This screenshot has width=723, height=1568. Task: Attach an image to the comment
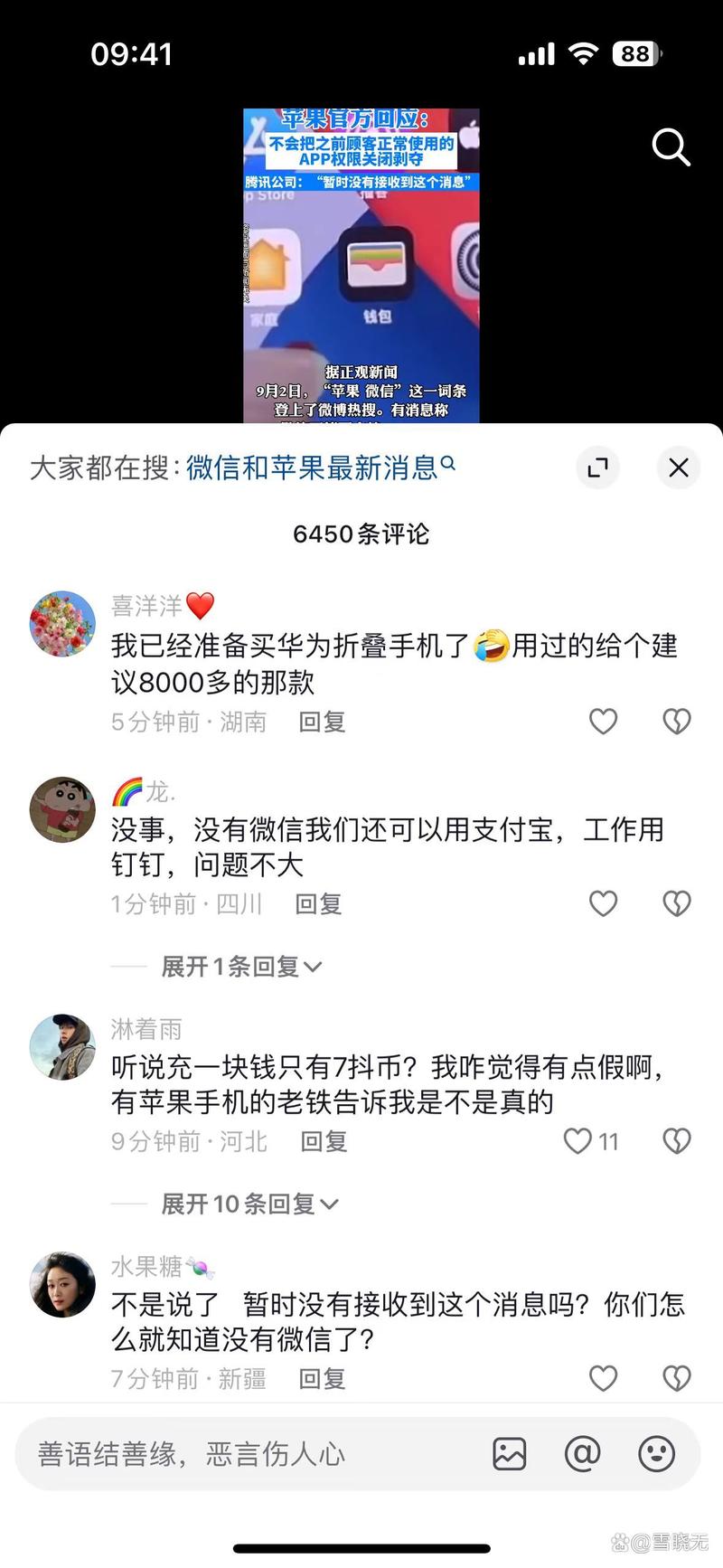point(510,1454)
